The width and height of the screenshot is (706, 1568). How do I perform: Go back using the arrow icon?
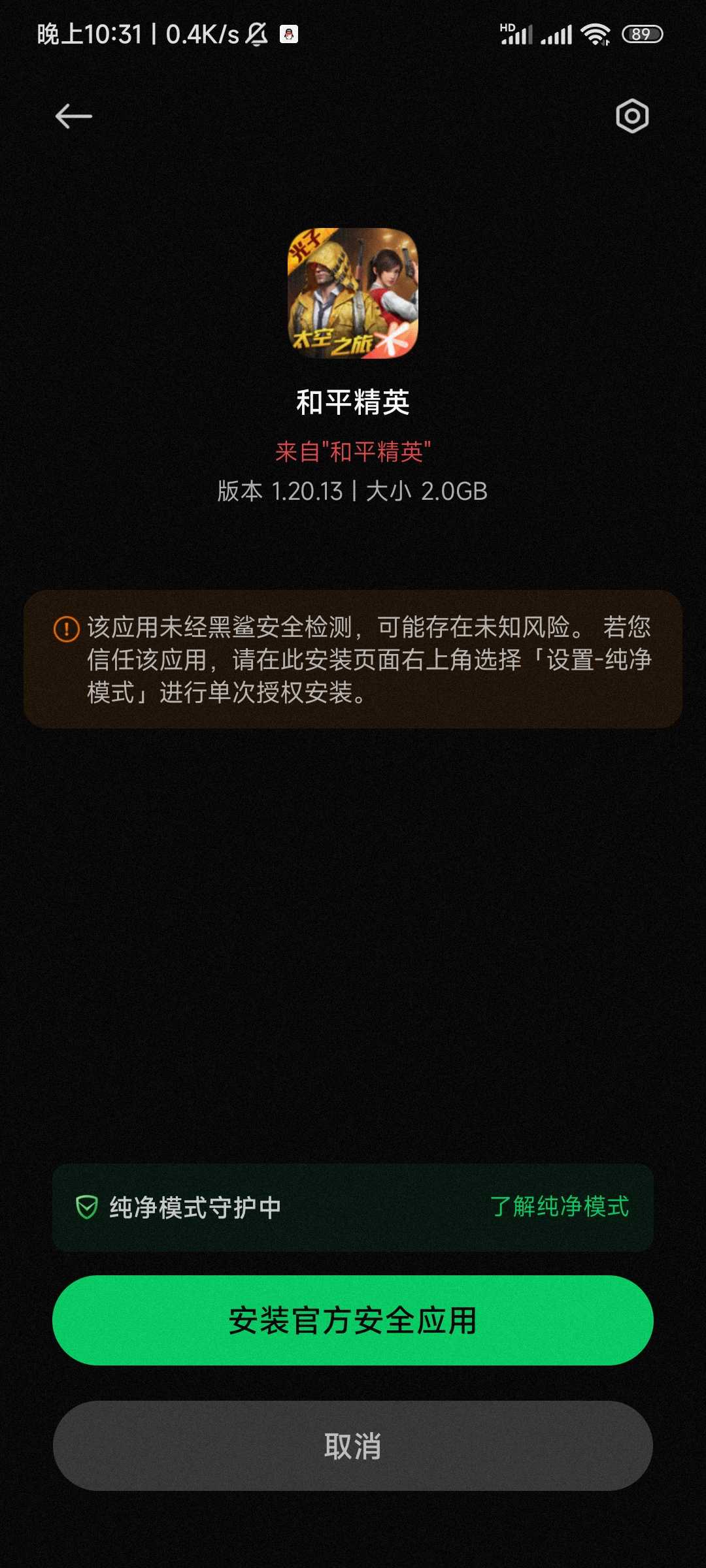coord(73,117)
